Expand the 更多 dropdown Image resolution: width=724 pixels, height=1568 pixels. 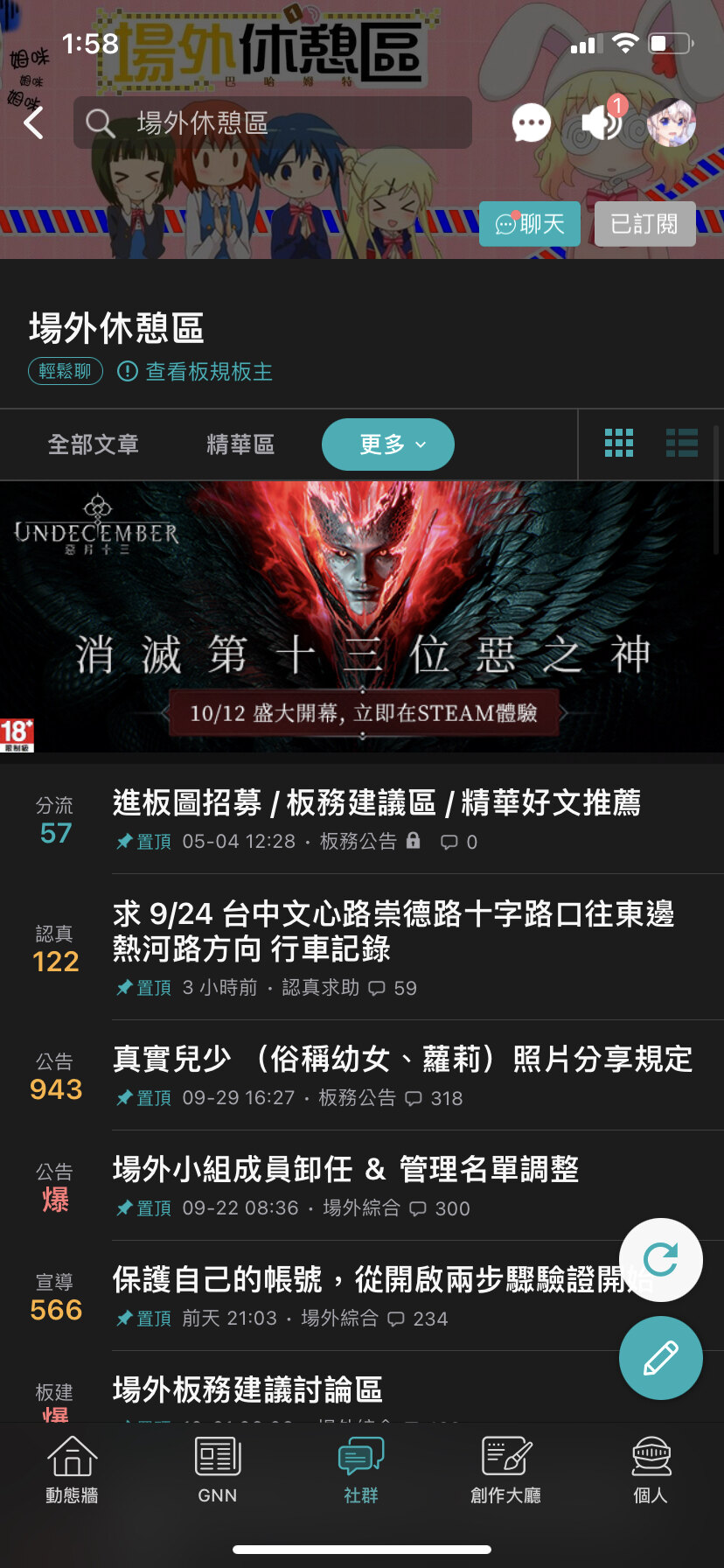[388, 444]
